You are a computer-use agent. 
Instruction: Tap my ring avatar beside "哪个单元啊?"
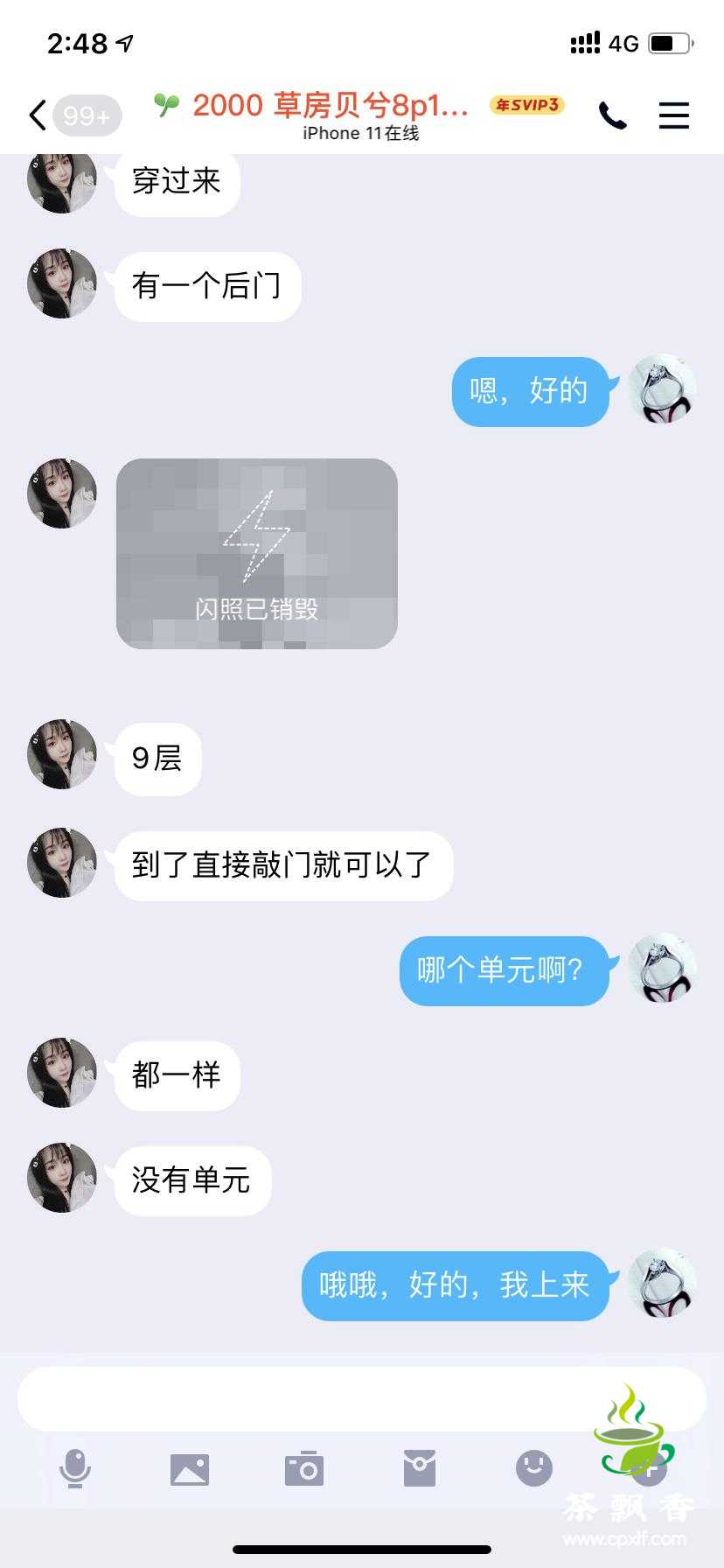[x=663, y=968]
